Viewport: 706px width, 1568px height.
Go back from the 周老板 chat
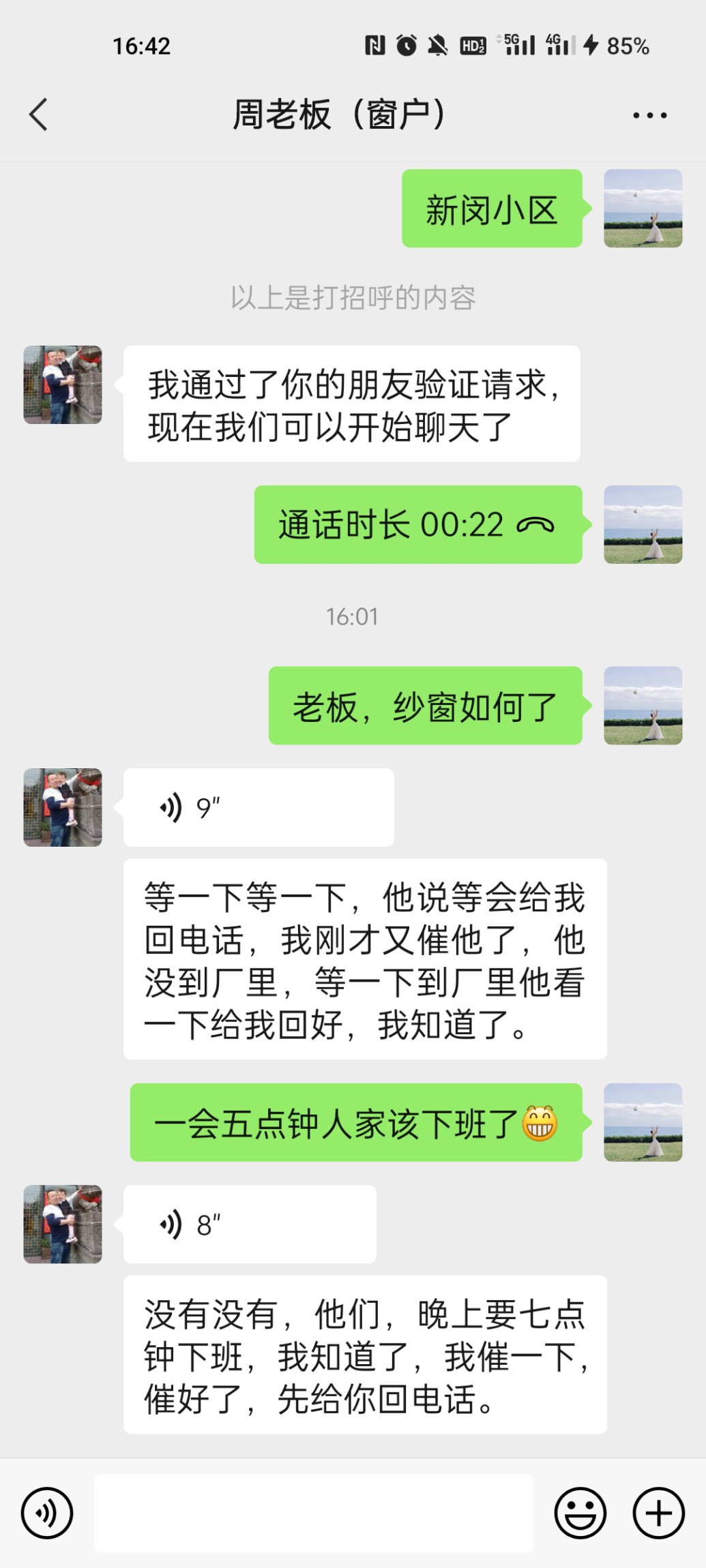39,115
